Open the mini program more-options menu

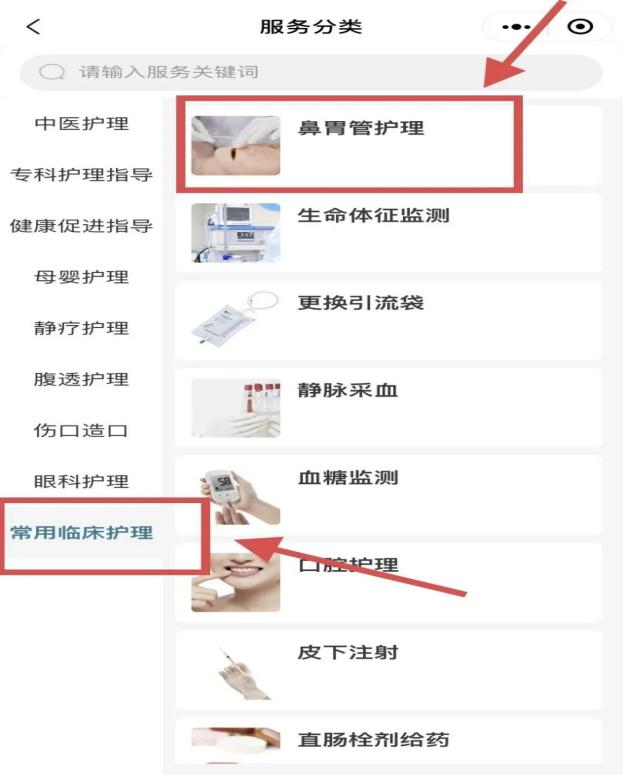click(x=517, y=27)
